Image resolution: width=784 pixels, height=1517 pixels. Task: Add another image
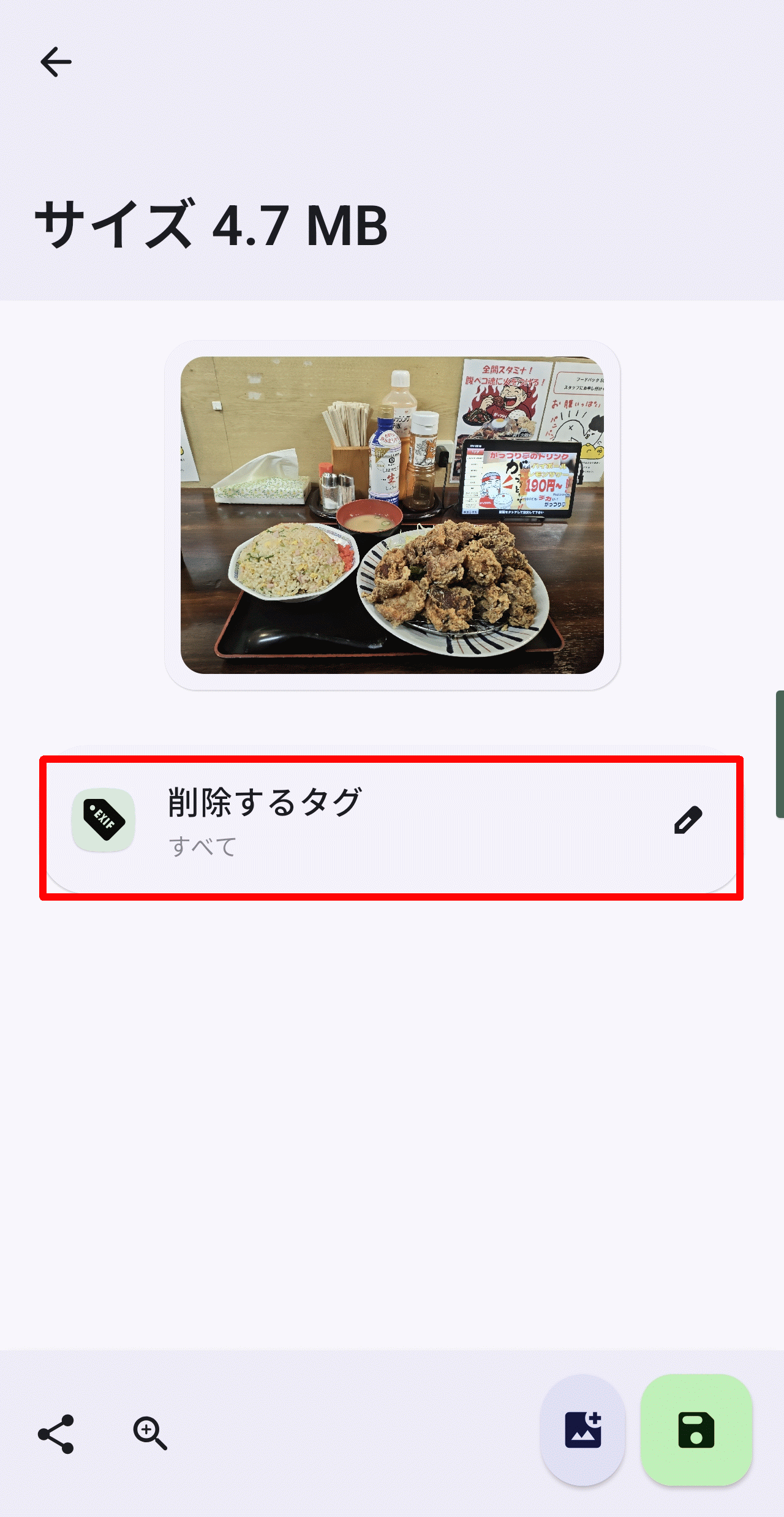point(582,1430)
